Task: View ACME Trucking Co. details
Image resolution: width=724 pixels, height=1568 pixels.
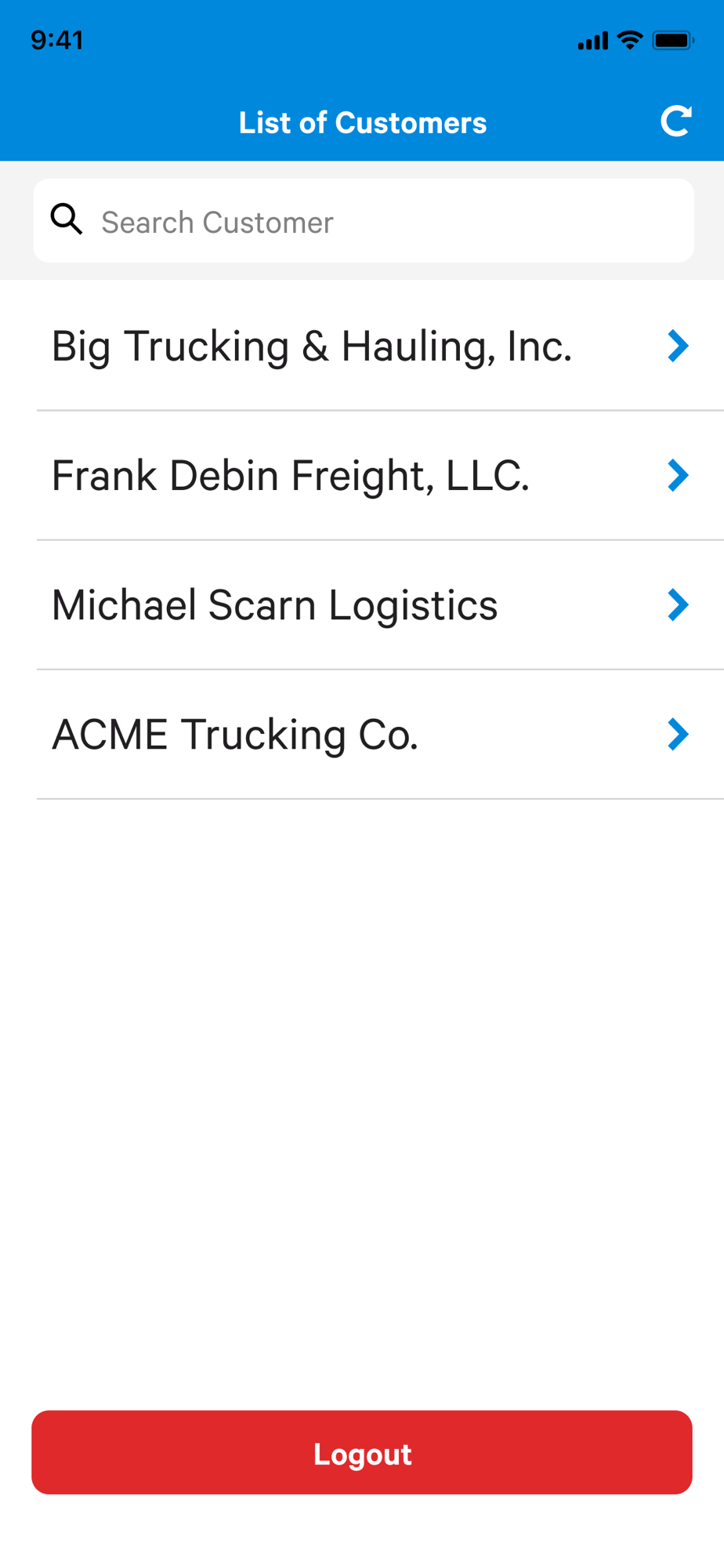Action: [362, 735]
